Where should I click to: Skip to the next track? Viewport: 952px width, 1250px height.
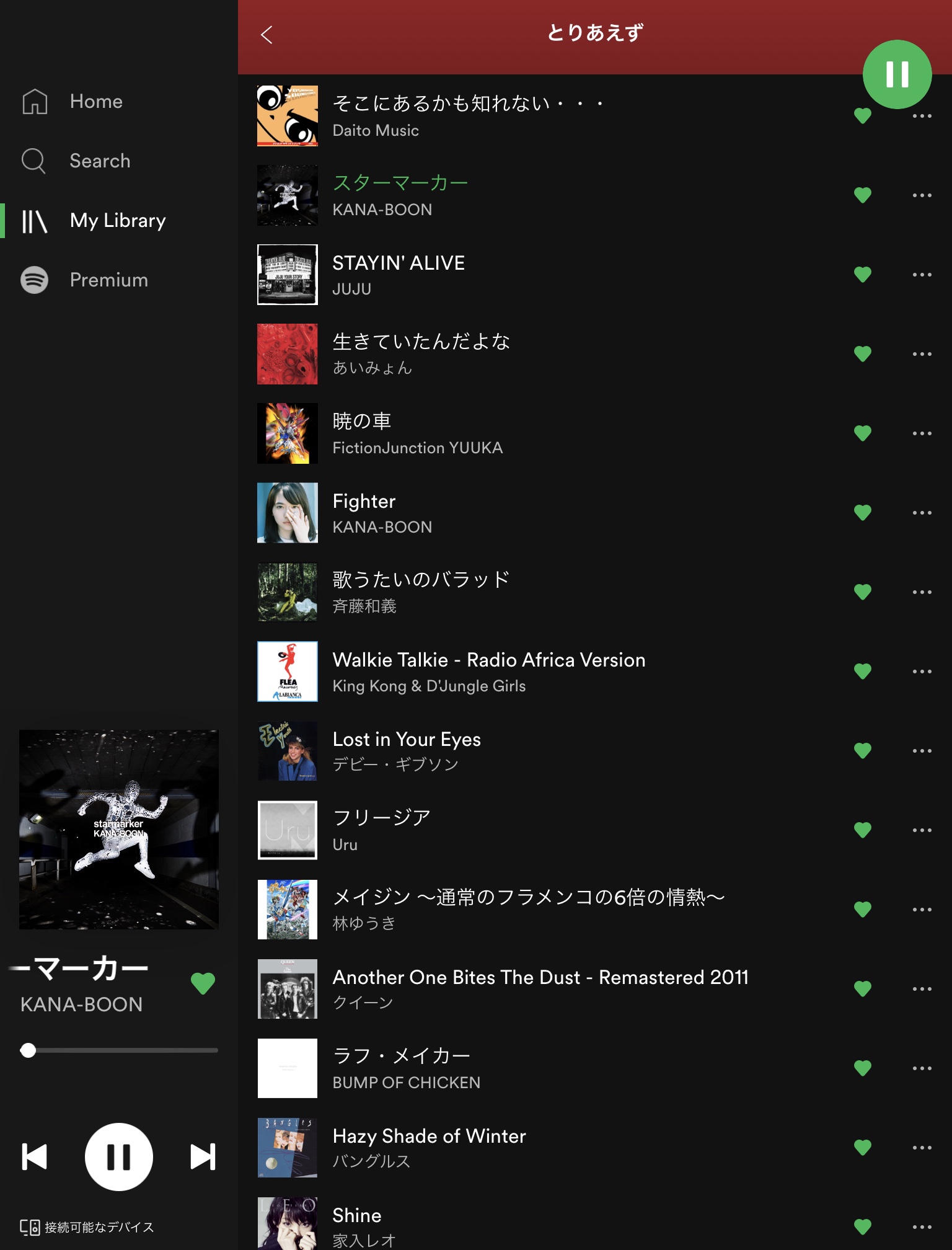(x=203, y=1157)
